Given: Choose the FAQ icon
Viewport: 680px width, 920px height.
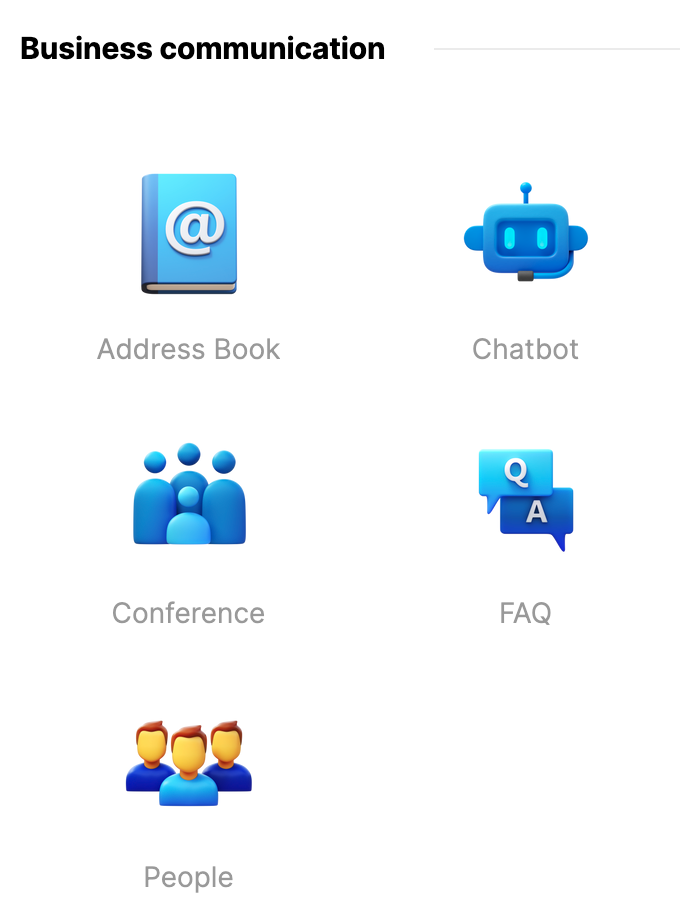Looking at the screenshot, I should [x=525, y=498].
